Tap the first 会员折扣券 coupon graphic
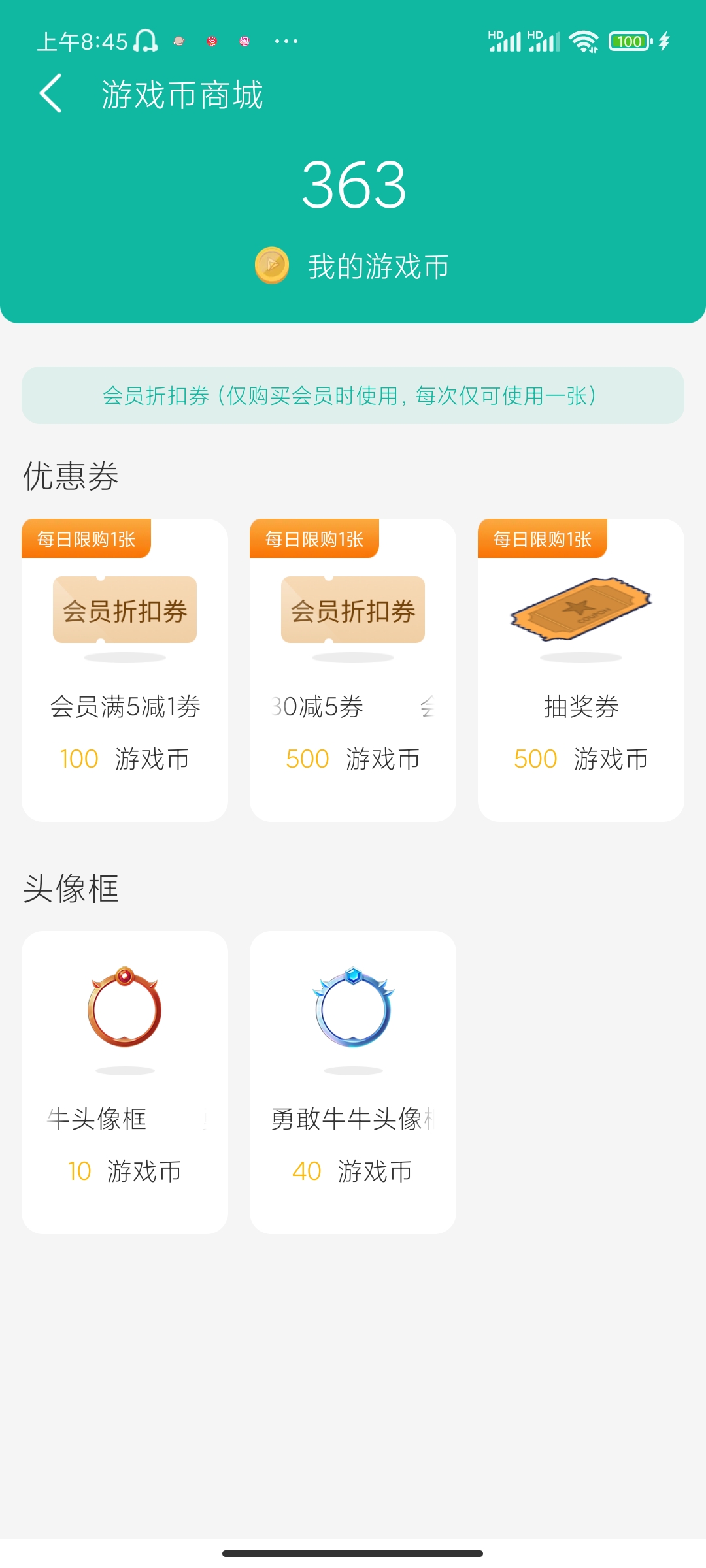The image size is (706, 1568). pyautogui.click(x=124, y=609)
